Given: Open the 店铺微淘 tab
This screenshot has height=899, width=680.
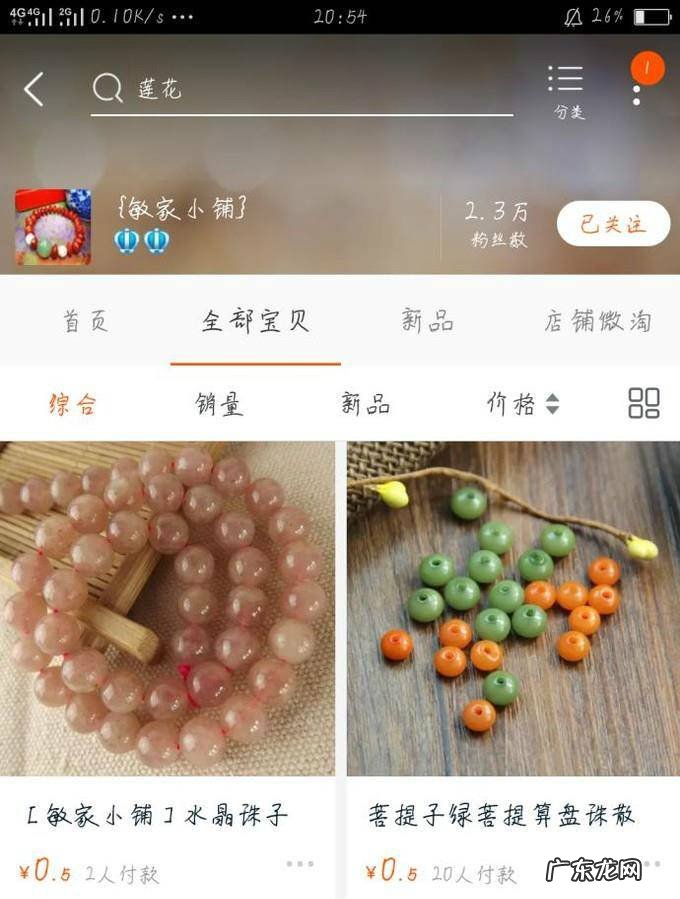Looking at the screenshot, I should 597,321.
